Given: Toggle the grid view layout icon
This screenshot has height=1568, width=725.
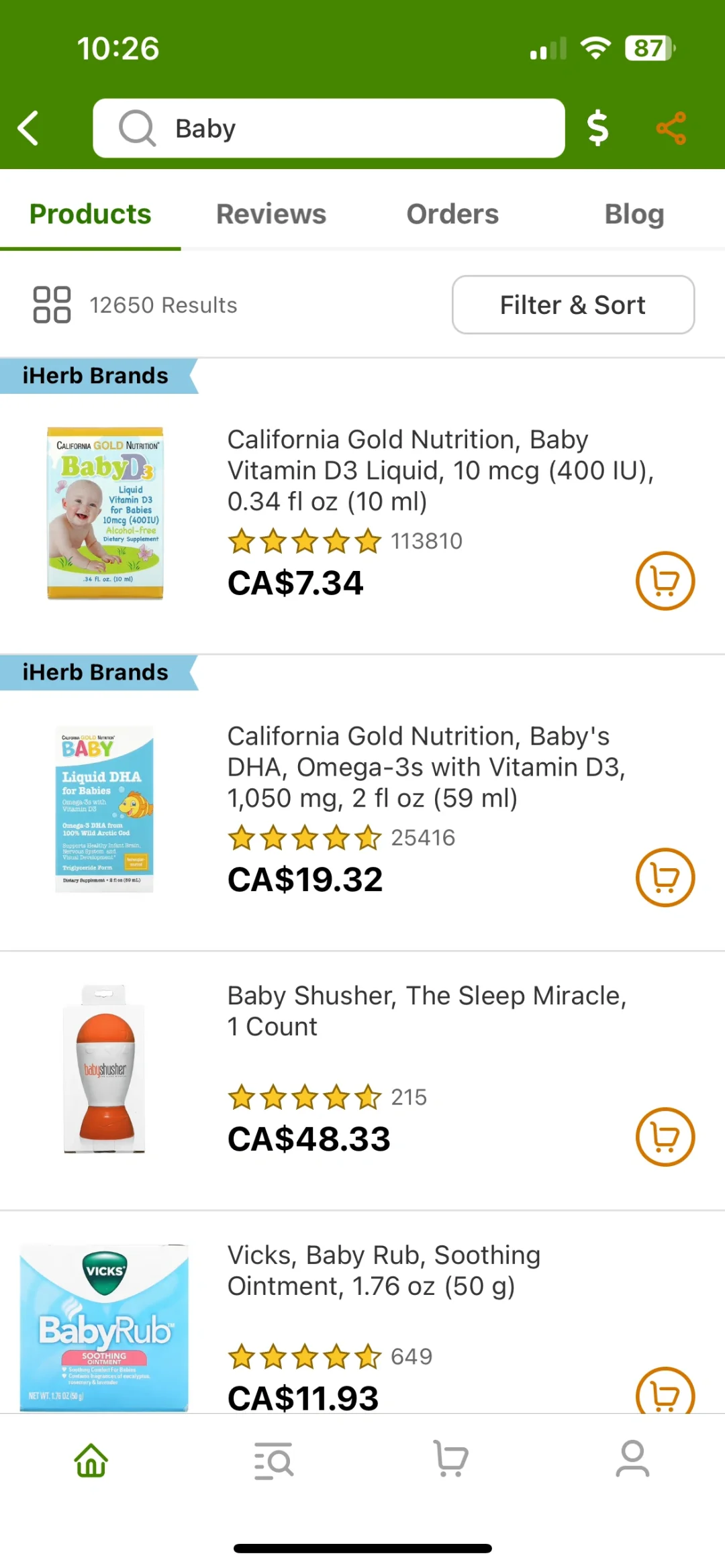Looking at the screenshot, I should pyautogui.click(x=52, y=305).
